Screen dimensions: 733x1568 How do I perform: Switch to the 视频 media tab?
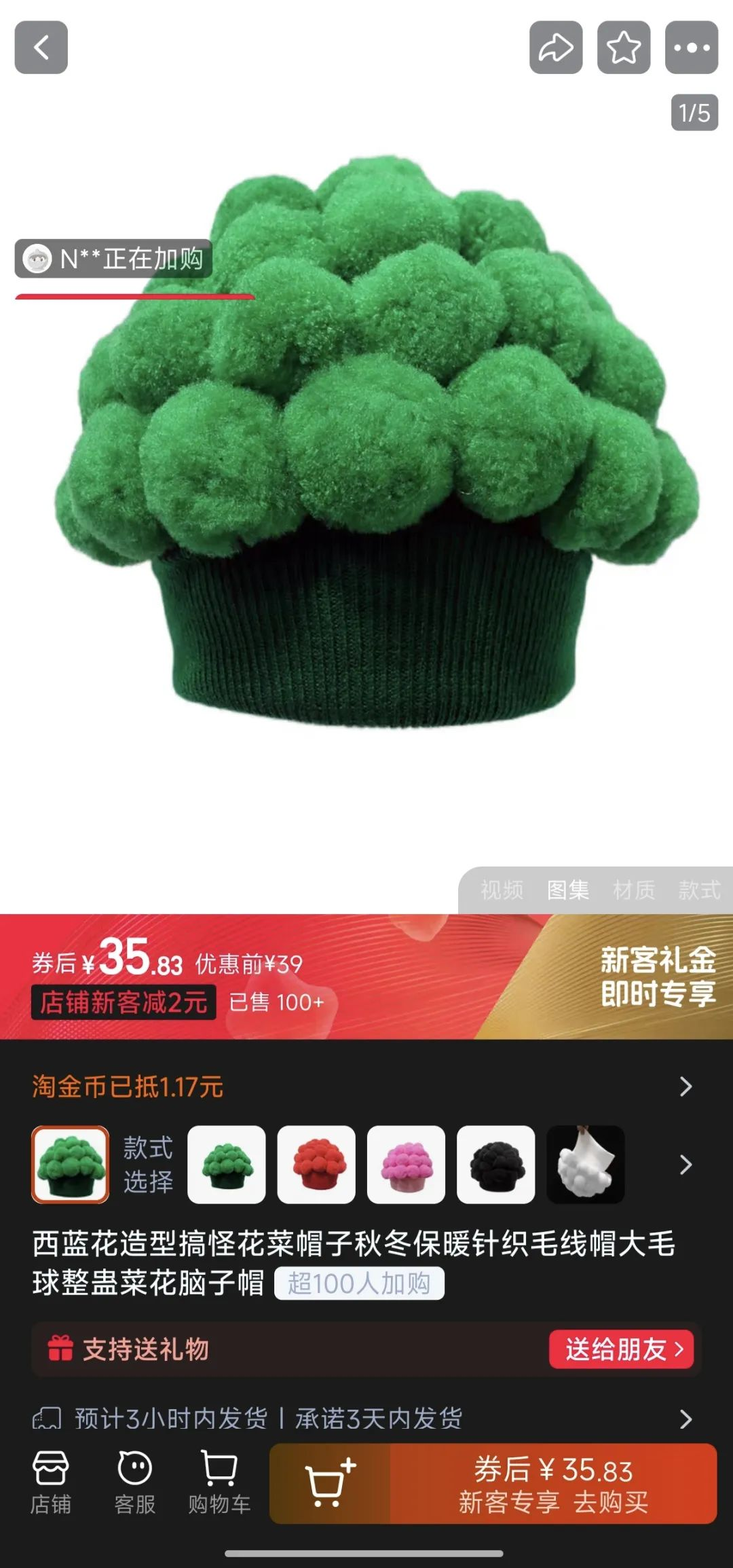tap(502, 890)
